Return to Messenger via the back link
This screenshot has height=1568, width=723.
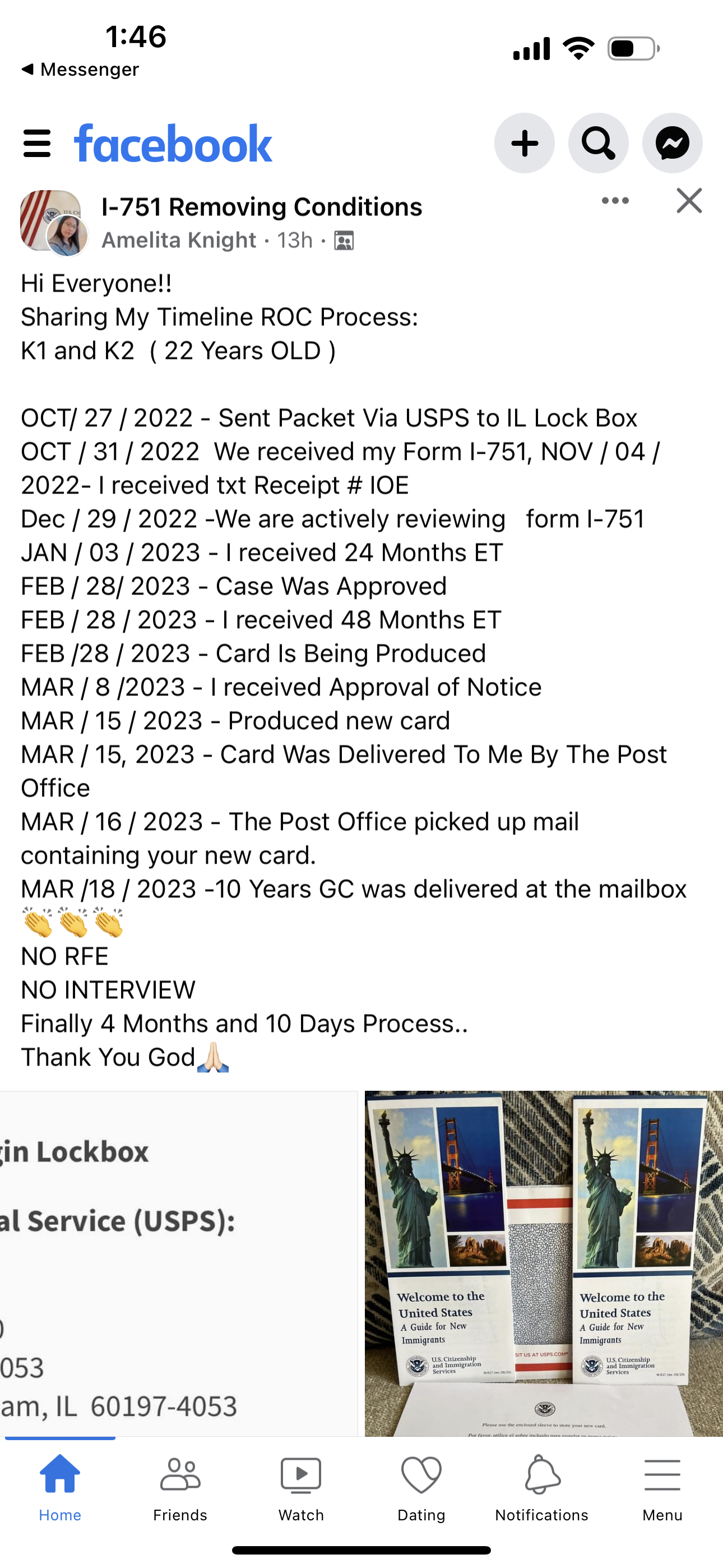click(80, 70)
